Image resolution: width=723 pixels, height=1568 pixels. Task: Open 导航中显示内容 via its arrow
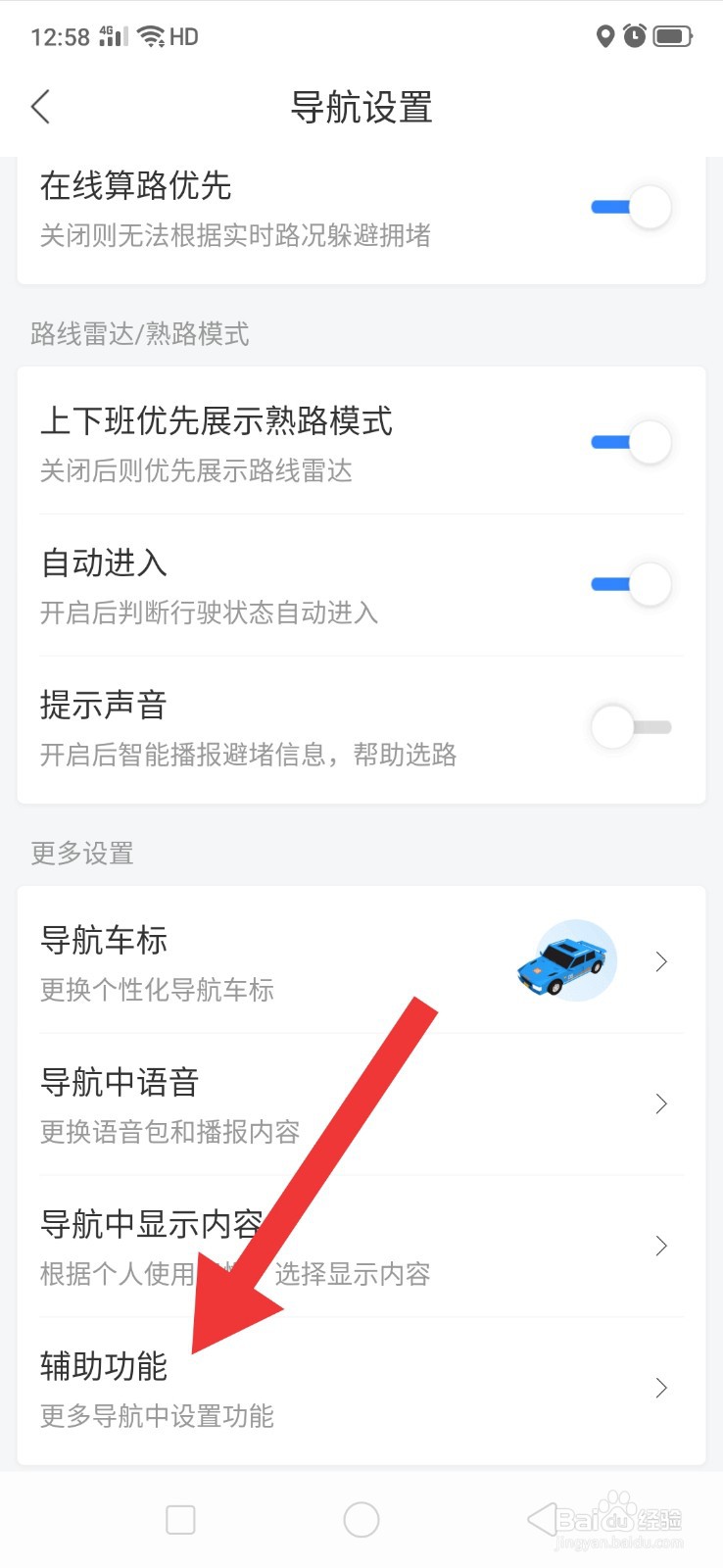pyautogui.click(x=661, y=1246)
